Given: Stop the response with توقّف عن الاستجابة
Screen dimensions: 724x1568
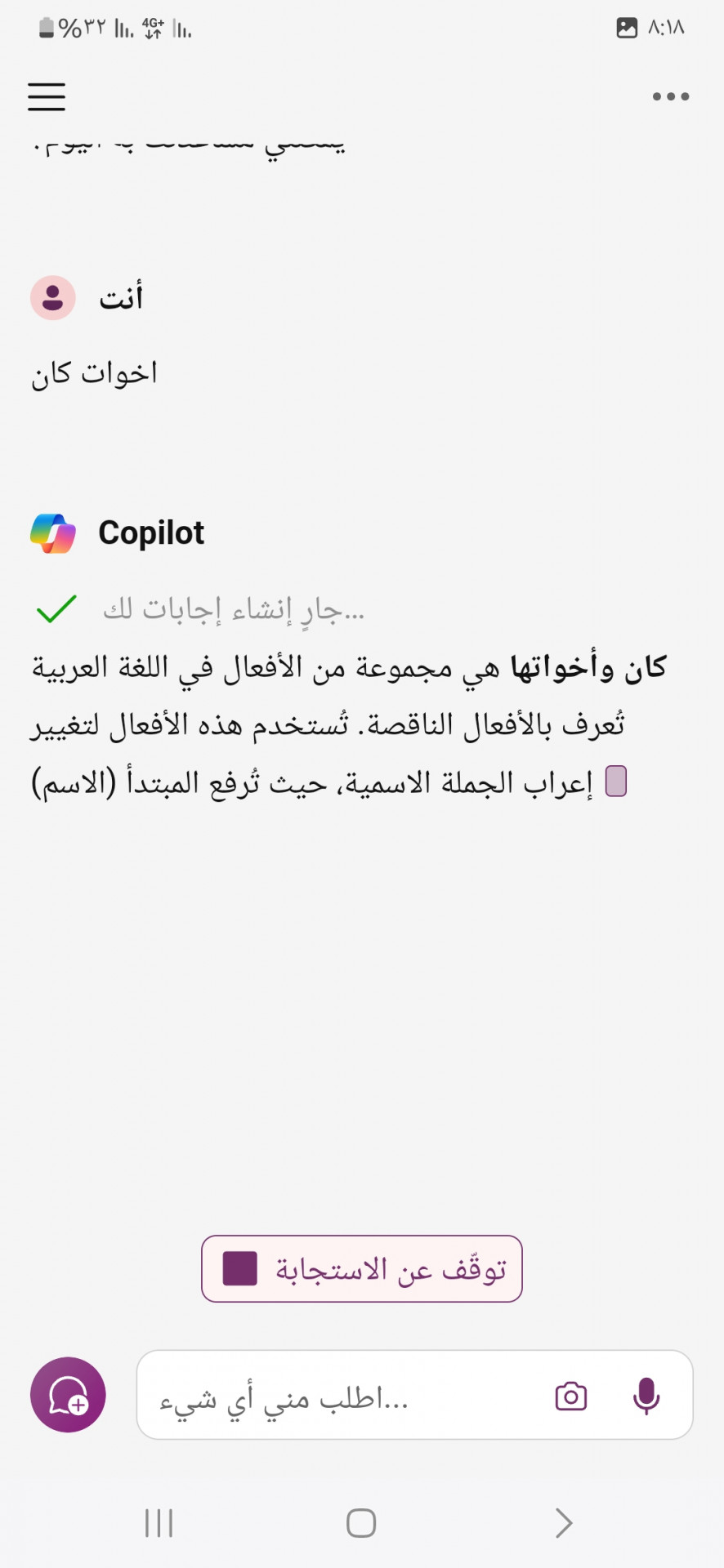Looking at the screenshot, I should pos(361,1268).
